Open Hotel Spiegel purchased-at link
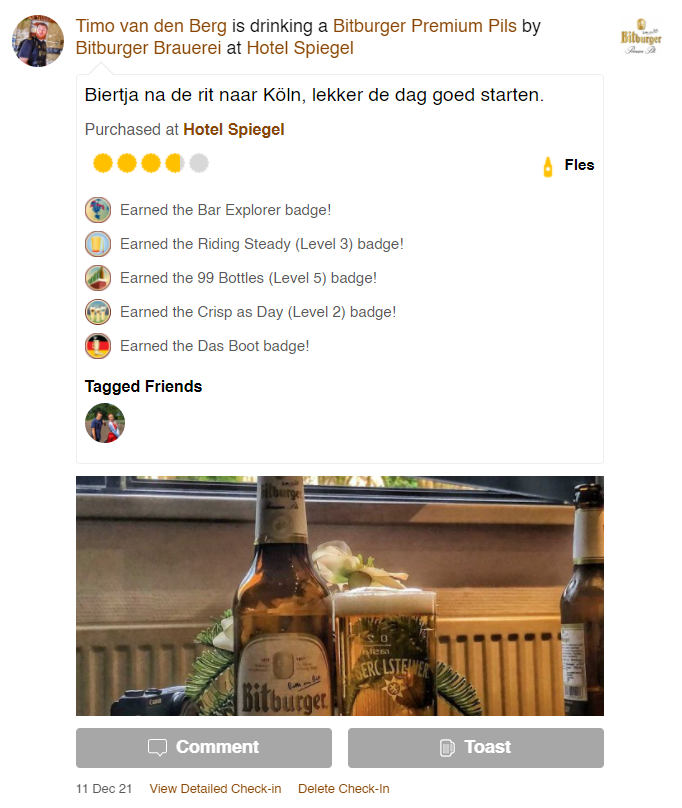Screen dimensions: 682x808 [x=233, y=129]
